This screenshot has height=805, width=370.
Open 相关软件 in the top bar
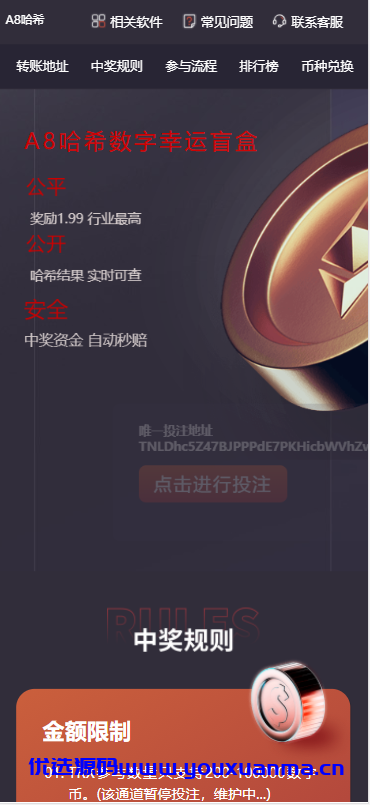(127, 22)
